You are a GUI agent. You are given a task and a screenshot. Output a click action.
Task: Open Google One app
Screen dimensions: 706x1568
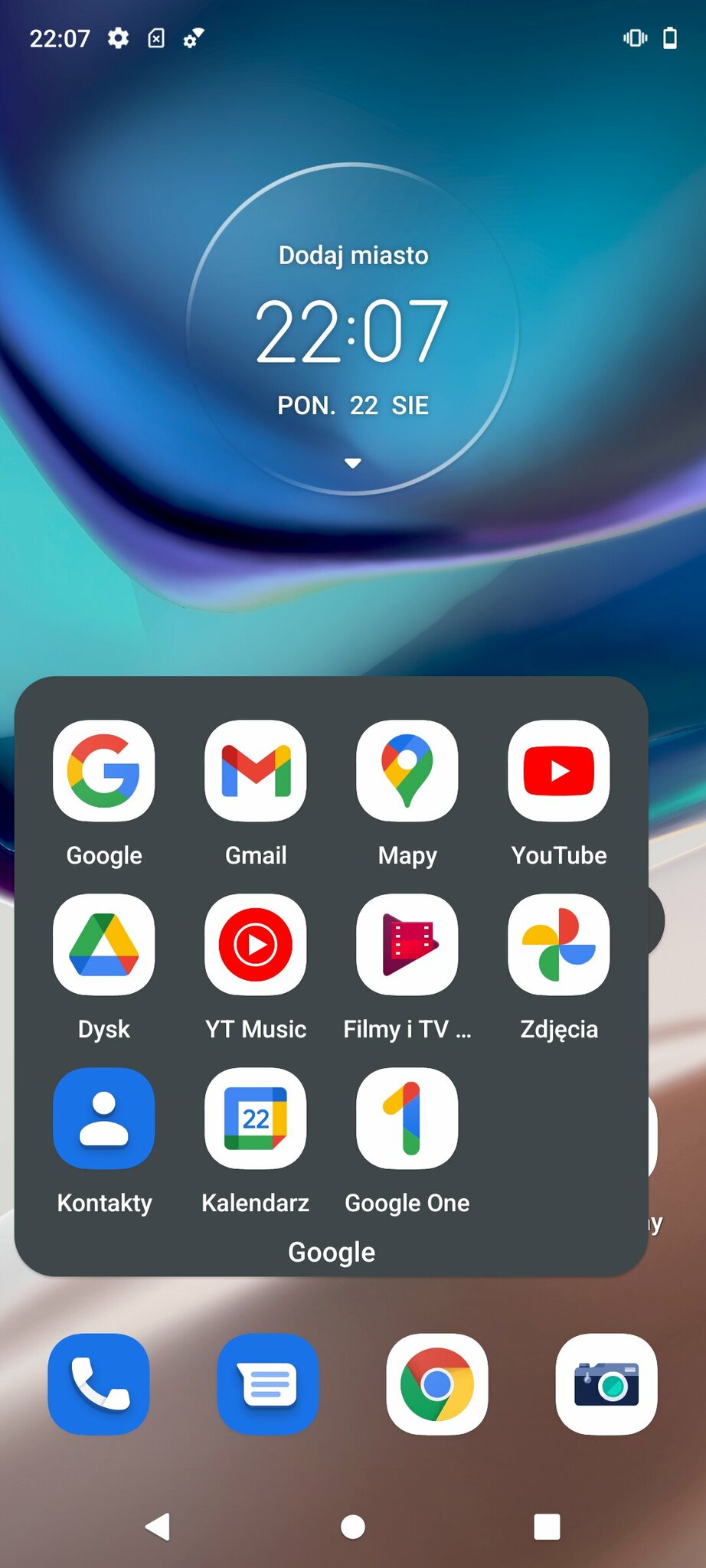point(407,1119)
